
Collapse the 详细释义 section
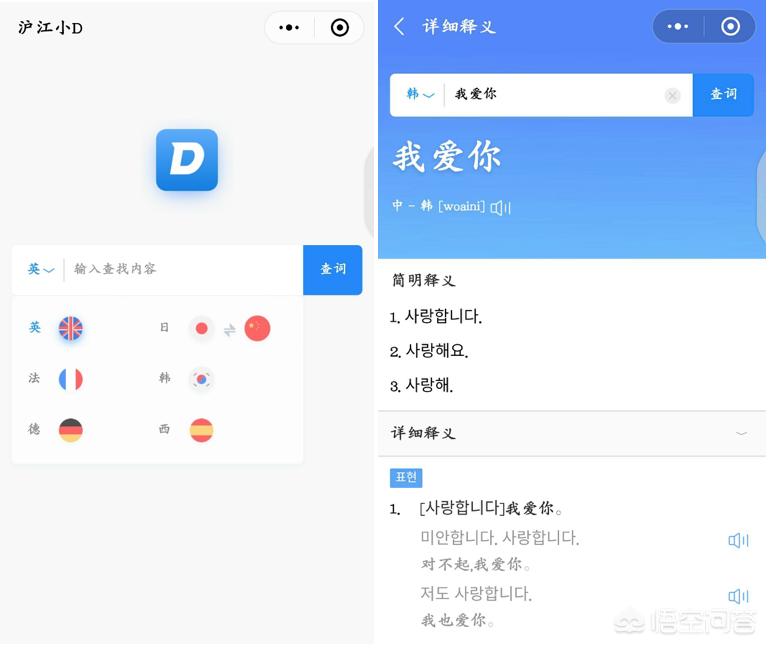point(741,433)
